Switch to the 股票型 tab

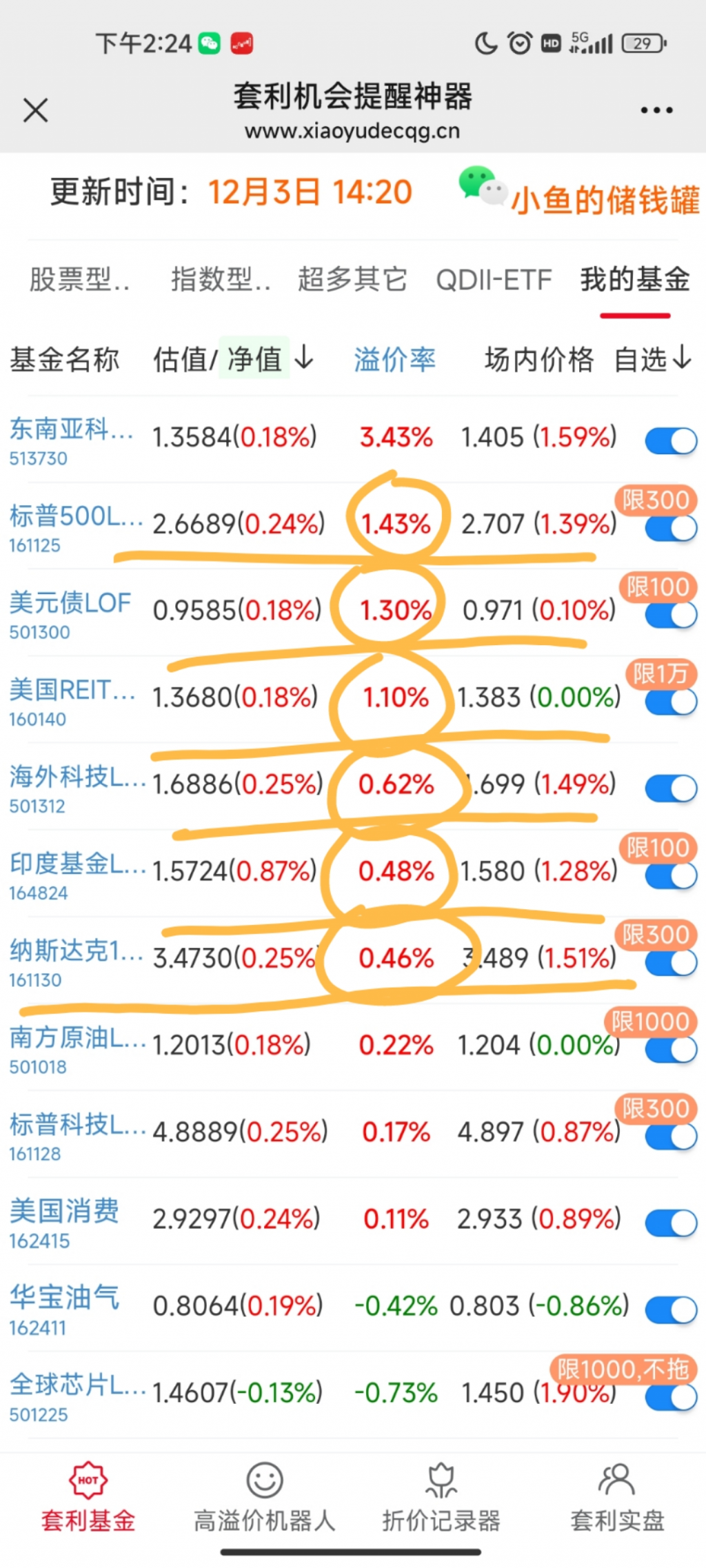pyautogui.click(x=79, y=280)
